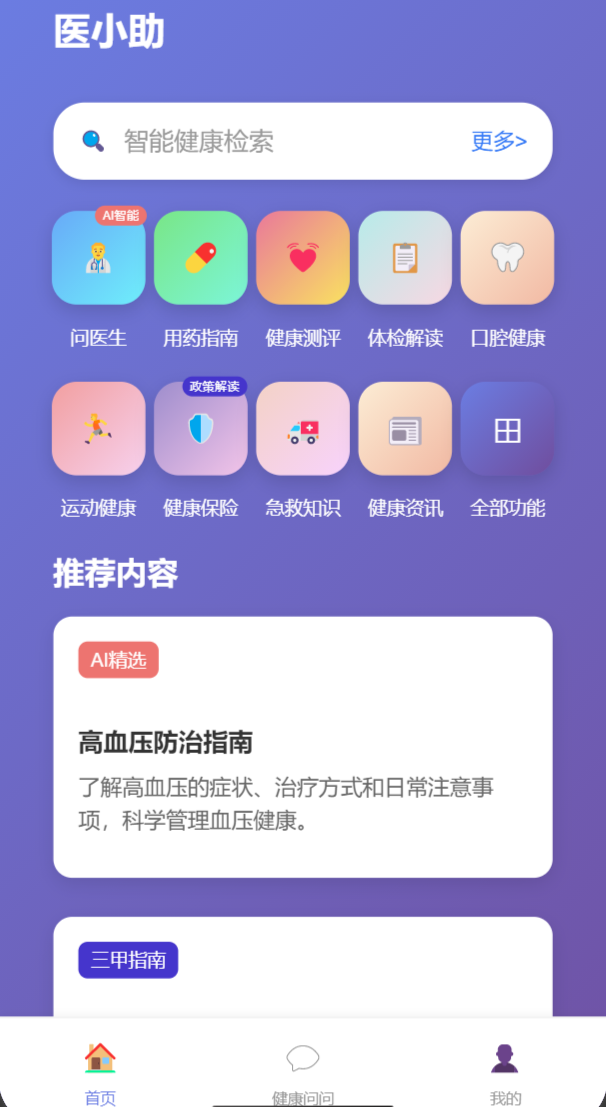606x1107 pixels.
Task: Open the 用药指南 medication guide
Action: tap(201, 258)
